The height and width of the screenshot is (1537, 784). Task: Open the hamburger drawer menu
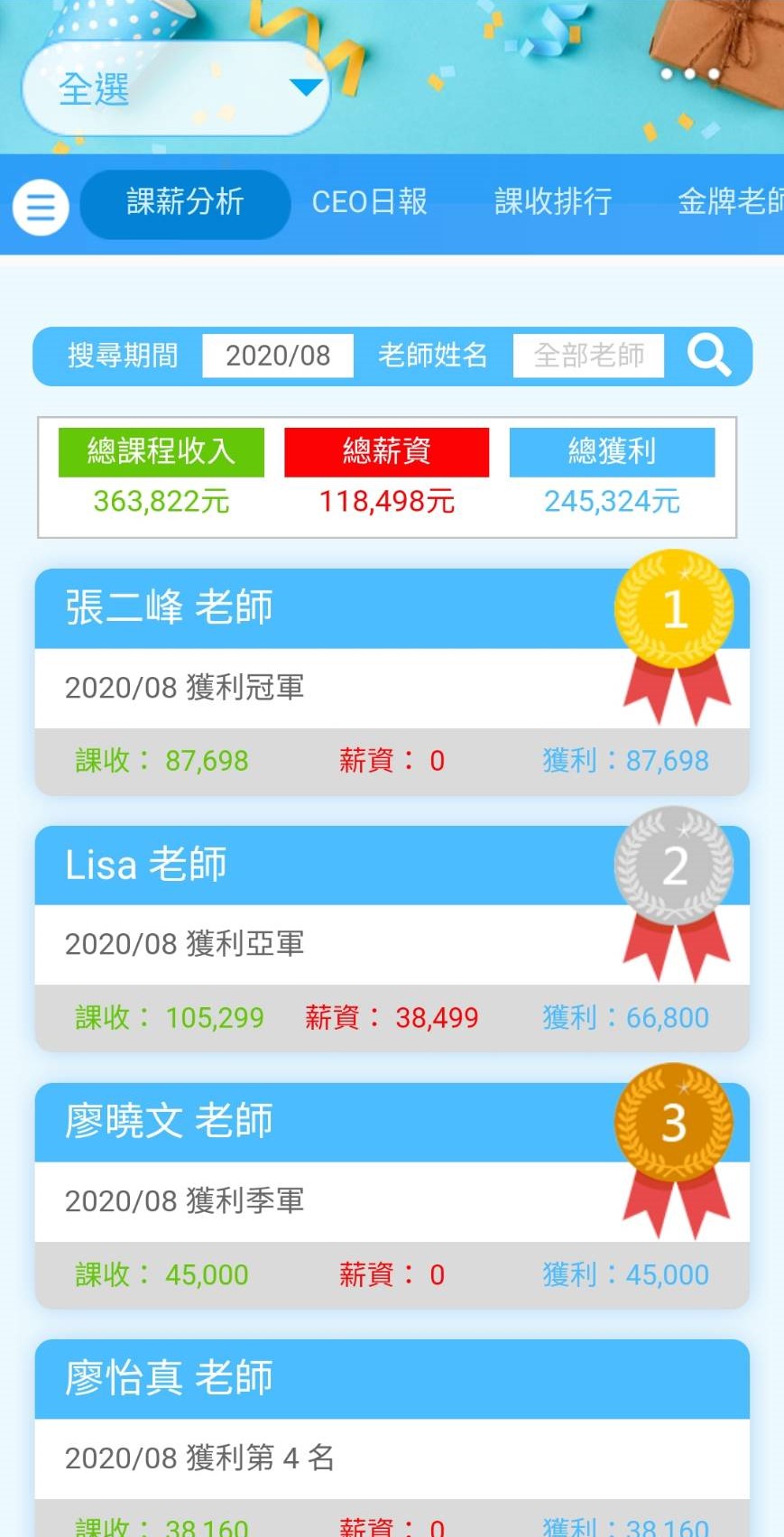41,207
